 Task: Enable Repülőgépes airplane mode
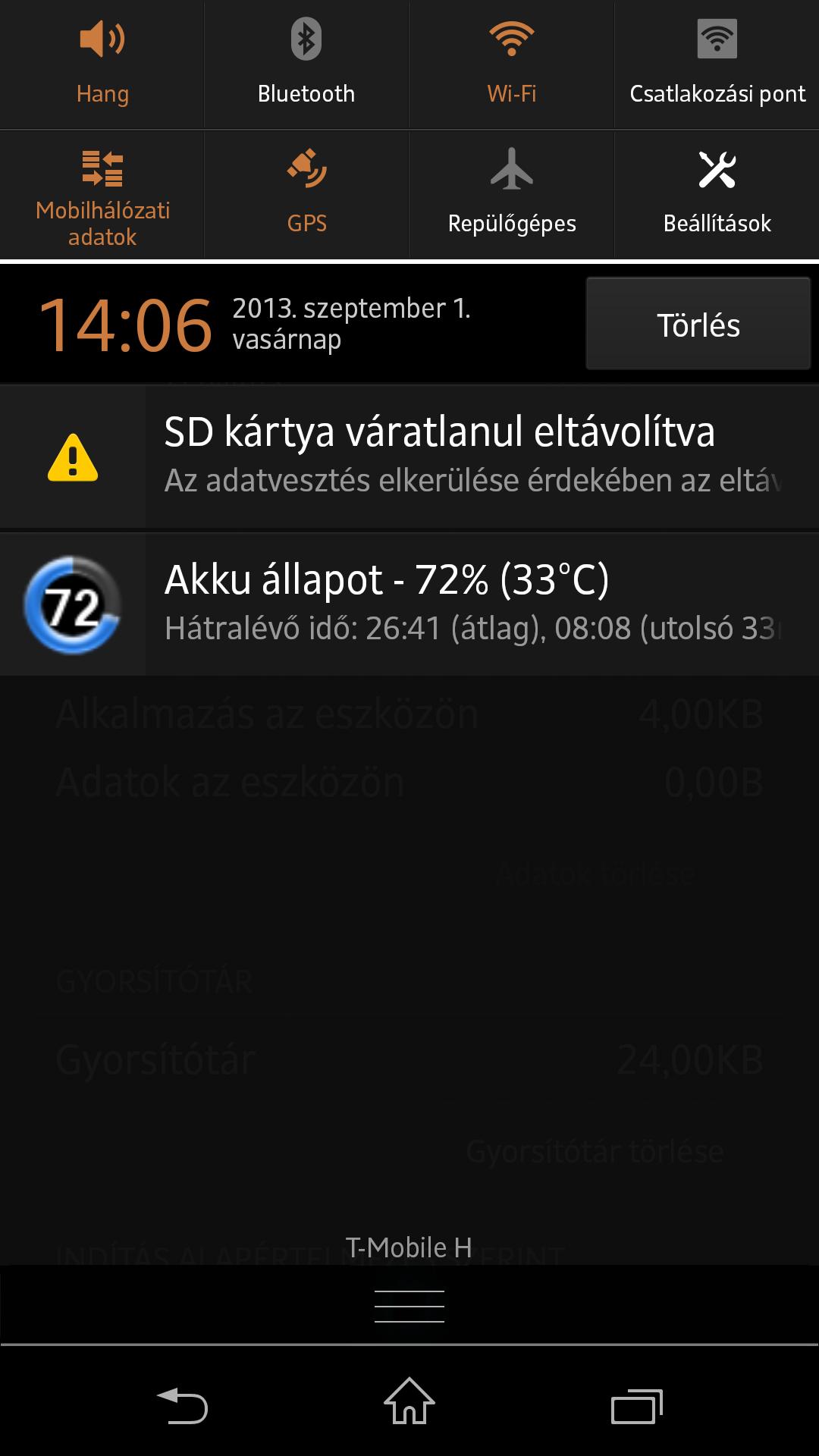tap(511, 195)
